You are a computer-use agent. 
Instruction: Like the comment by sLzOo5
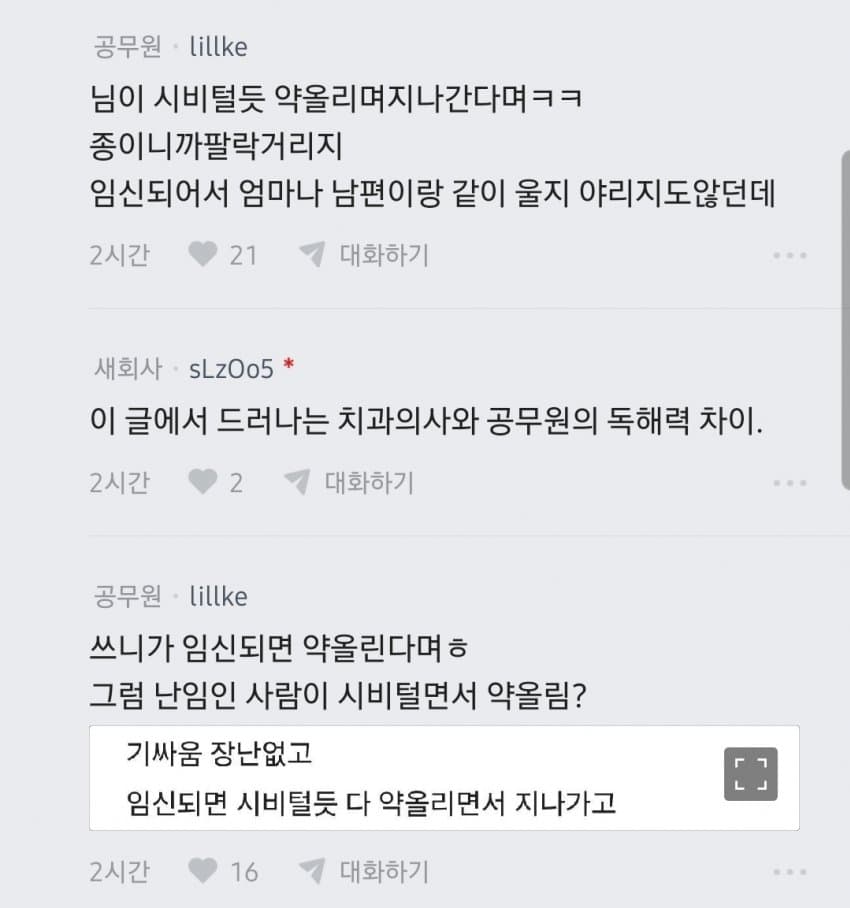(x=204, y=483)
